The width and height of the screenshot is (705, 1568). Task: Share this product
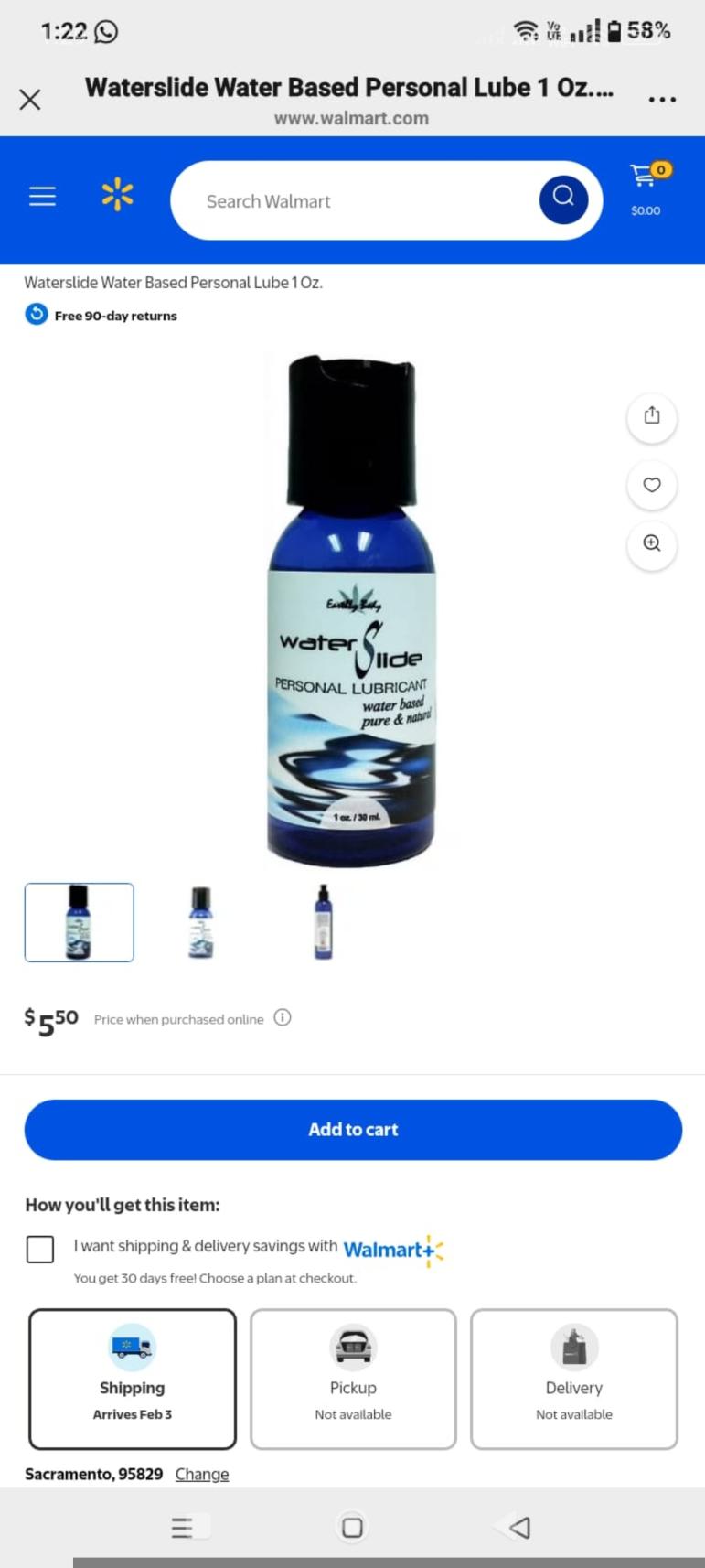pyautogui.click(x=652, y=416)
